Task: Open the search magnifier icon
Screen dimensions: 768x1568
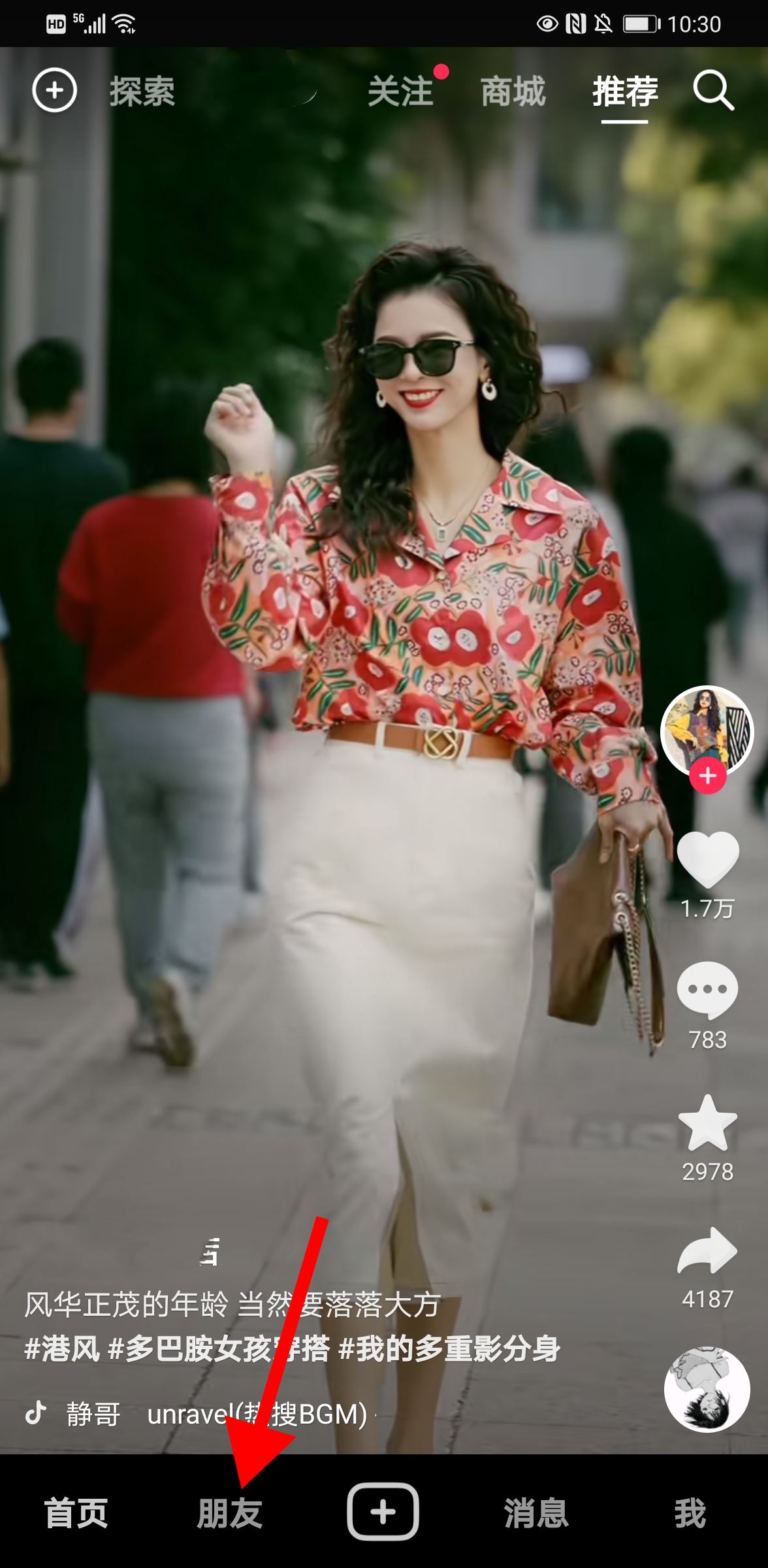Action: [713, 91]
